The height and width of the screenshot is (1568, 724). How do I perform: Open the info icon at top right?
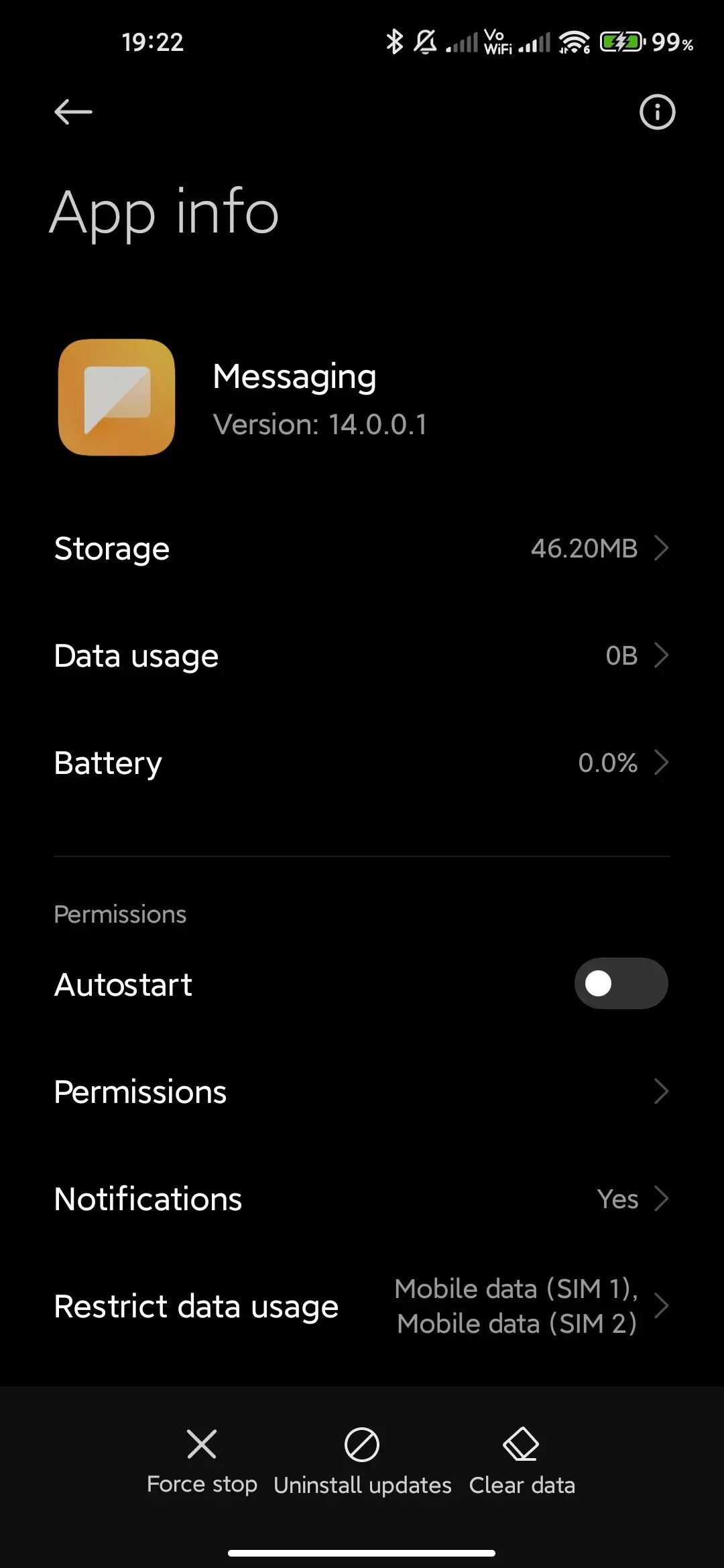657,112
